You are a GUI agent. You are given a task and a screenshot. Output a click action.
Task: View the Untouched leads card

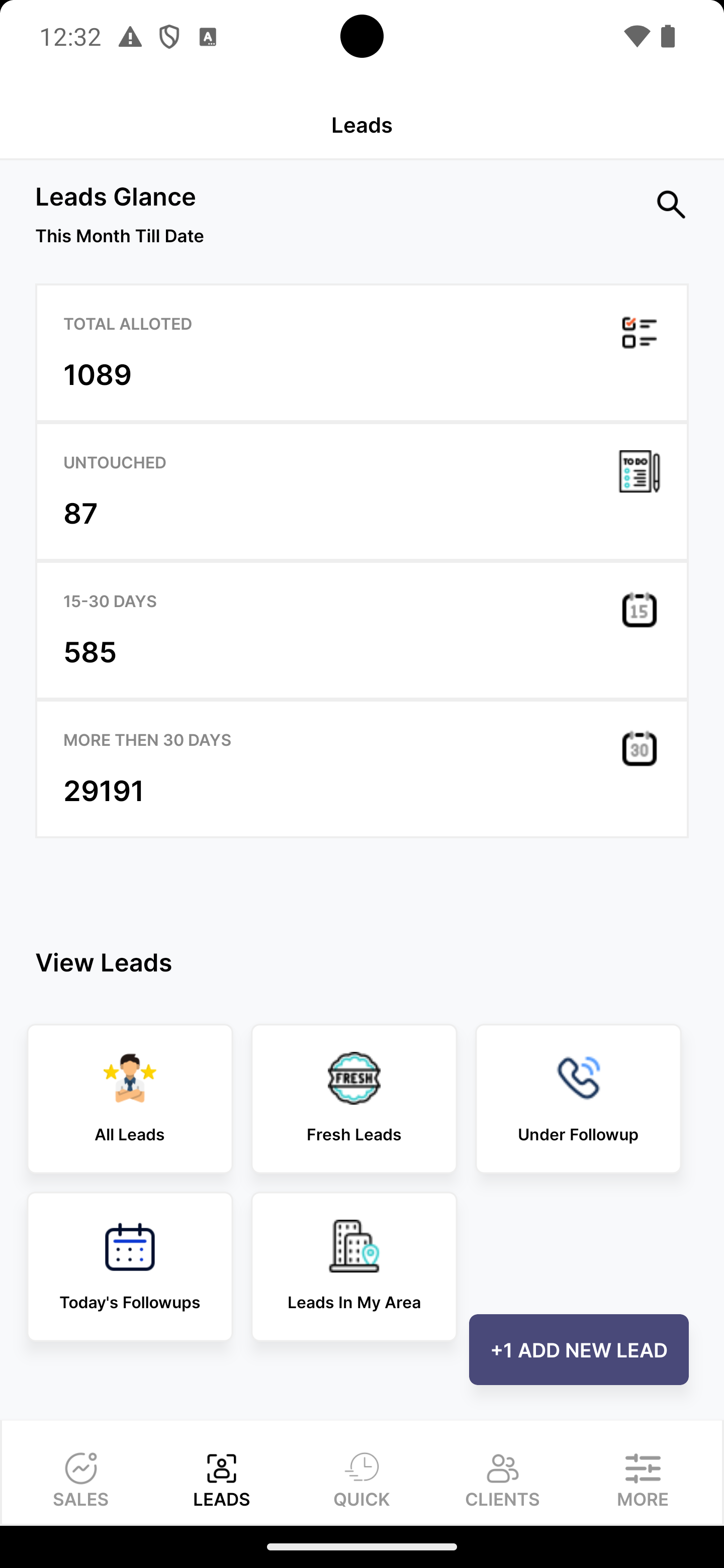(361, 491)
